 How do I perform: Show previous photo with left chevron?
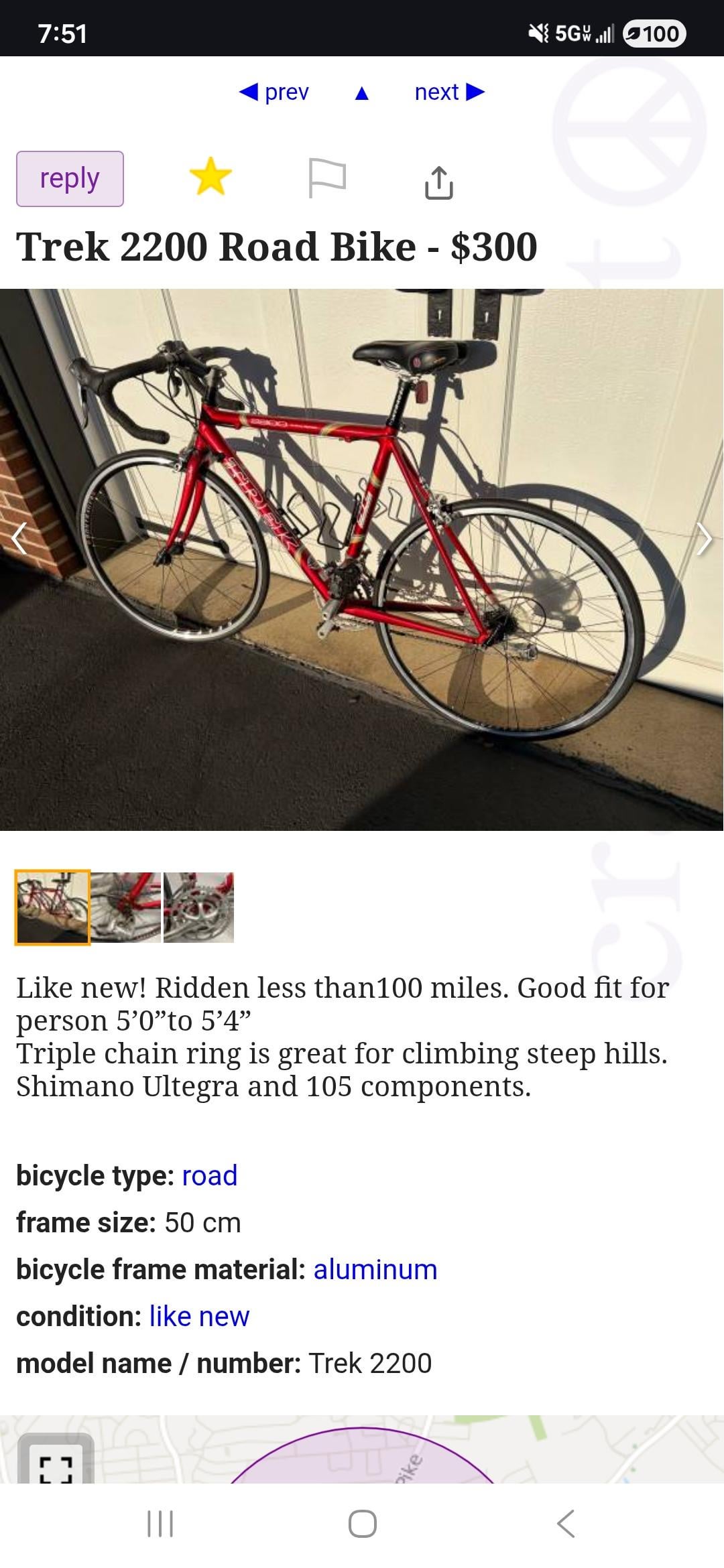pos(20,539)
